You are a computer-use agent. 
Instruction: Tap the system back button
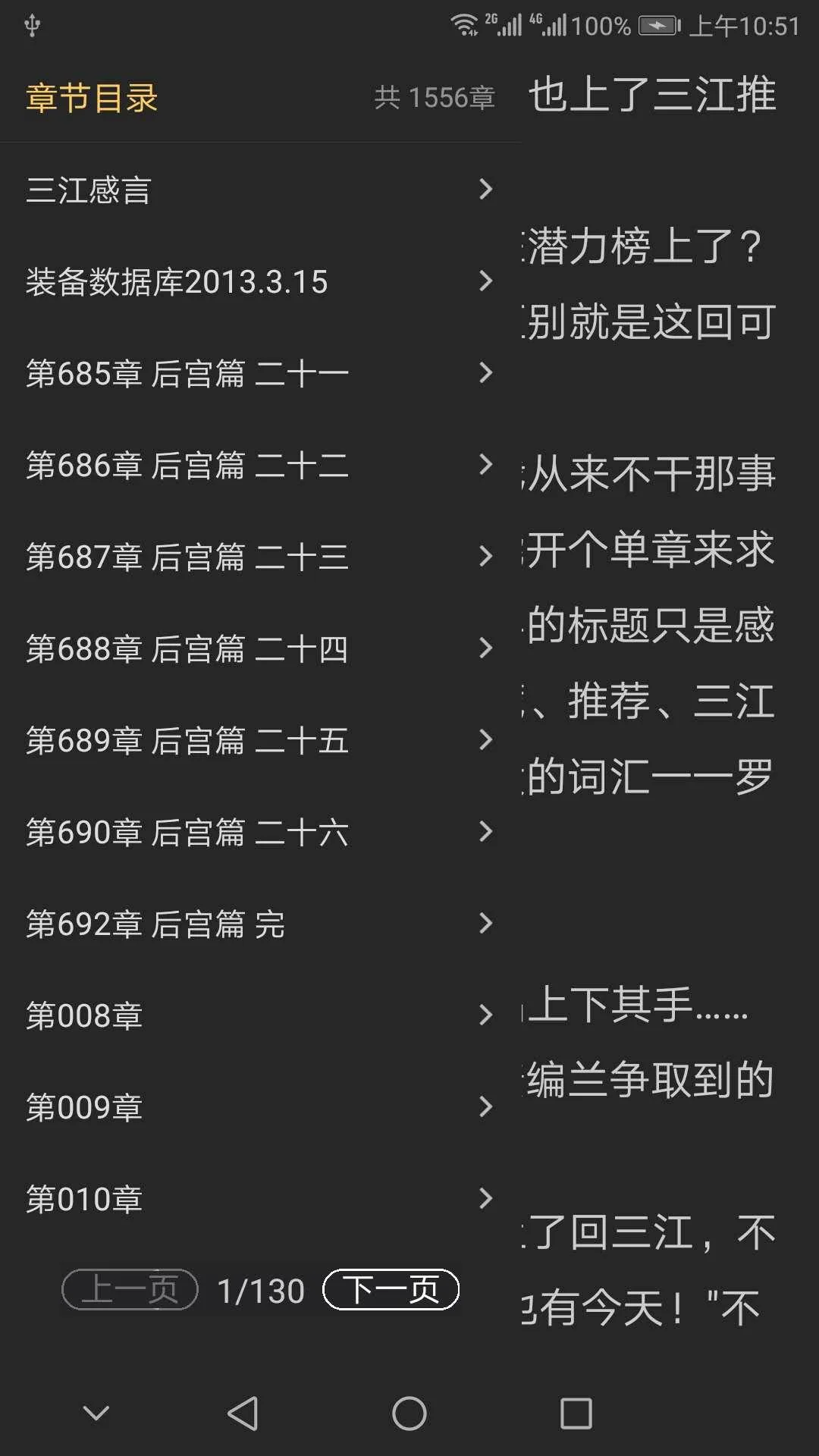click(243, 1414)
